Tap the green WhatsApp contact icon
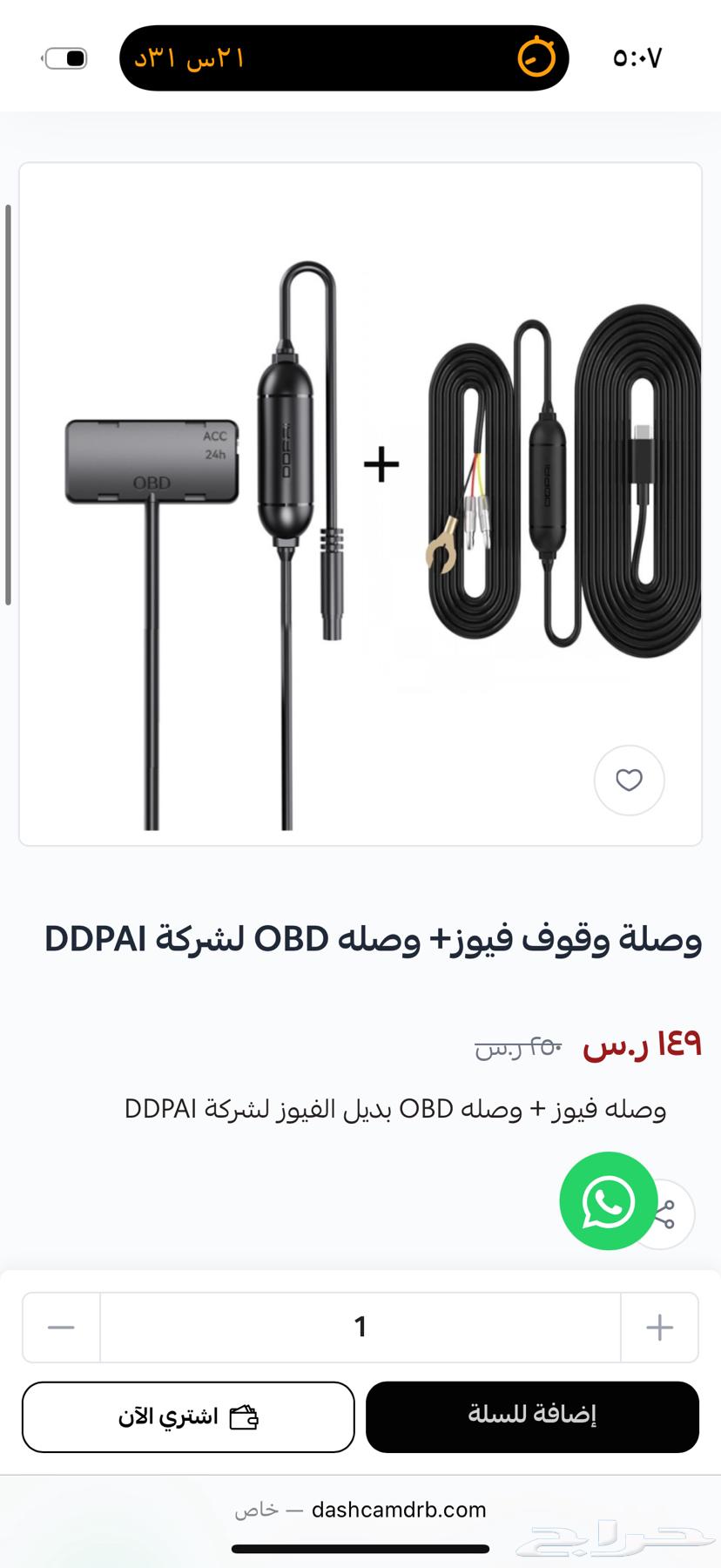The height and width of the screenshot is (1568, 721). click(609, 1201)
